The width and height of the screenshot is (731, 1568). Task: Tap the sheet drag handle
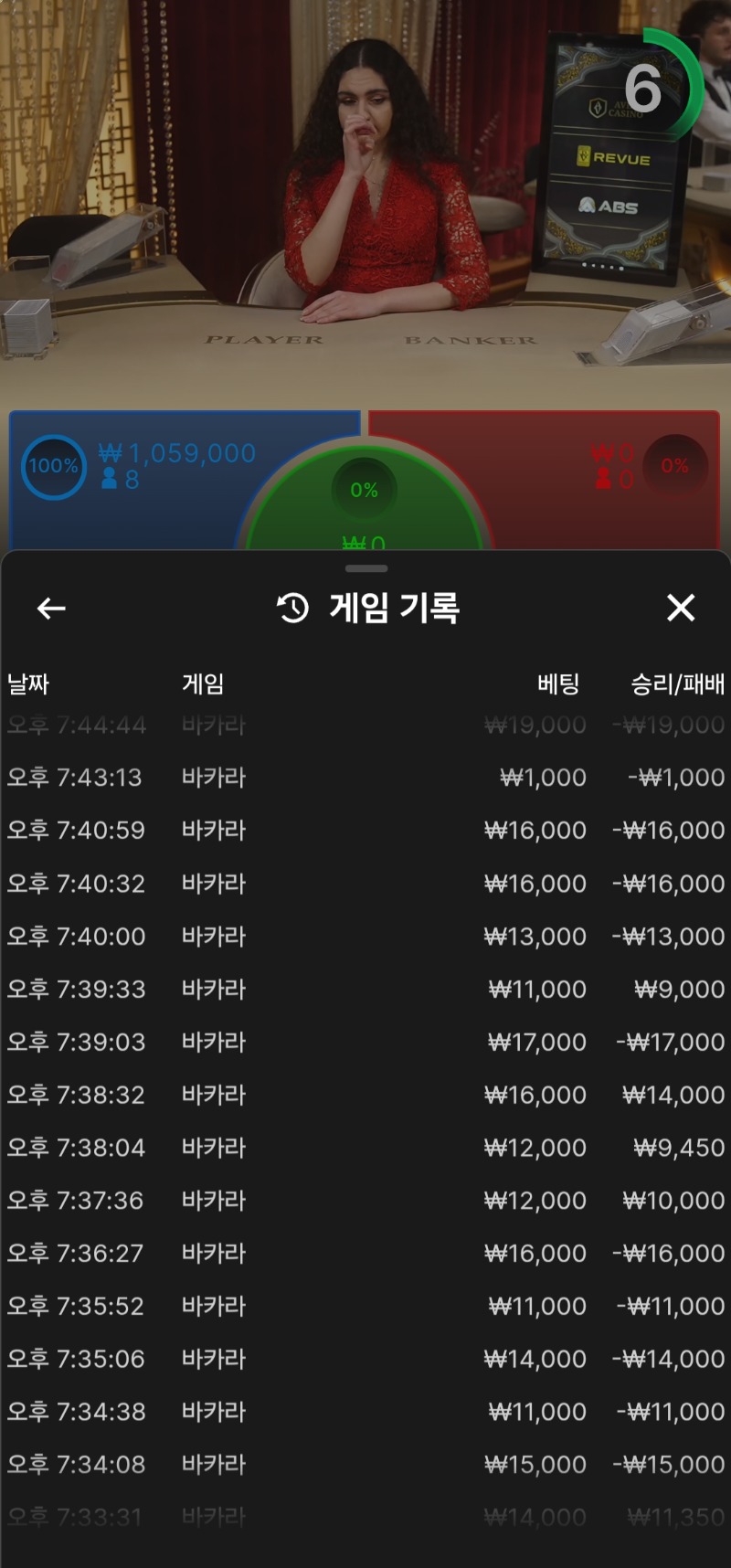(x=366, y=568)
